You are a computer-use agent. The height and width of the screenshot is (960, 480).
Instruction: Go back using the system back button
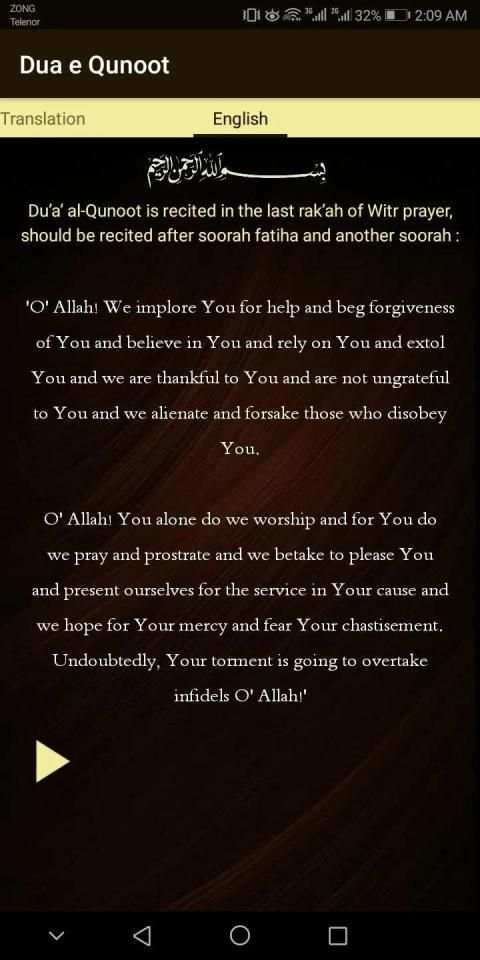coord(142,935)
